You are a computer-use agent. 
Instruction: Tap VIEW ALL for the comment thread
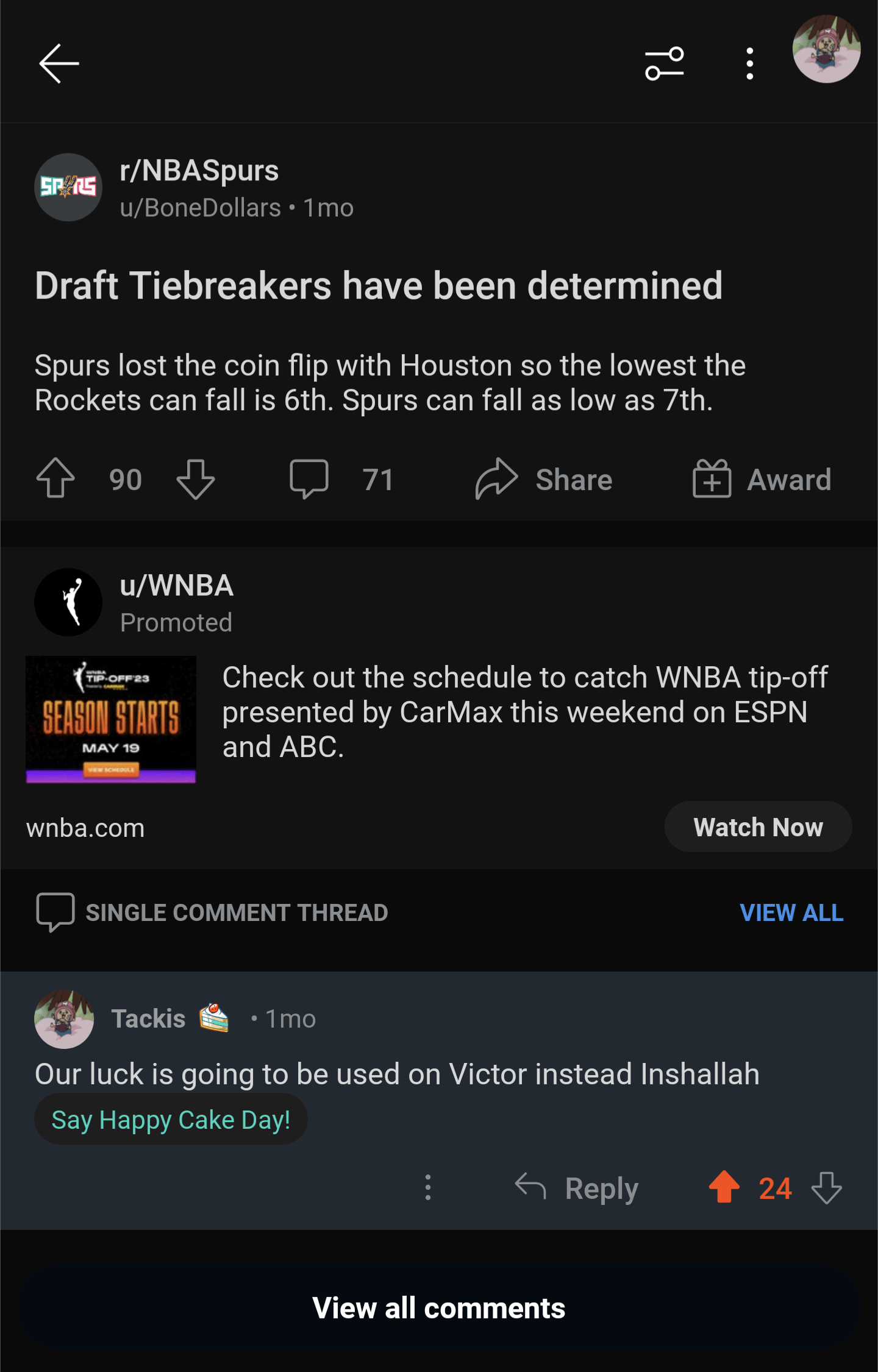pos(791,912)
